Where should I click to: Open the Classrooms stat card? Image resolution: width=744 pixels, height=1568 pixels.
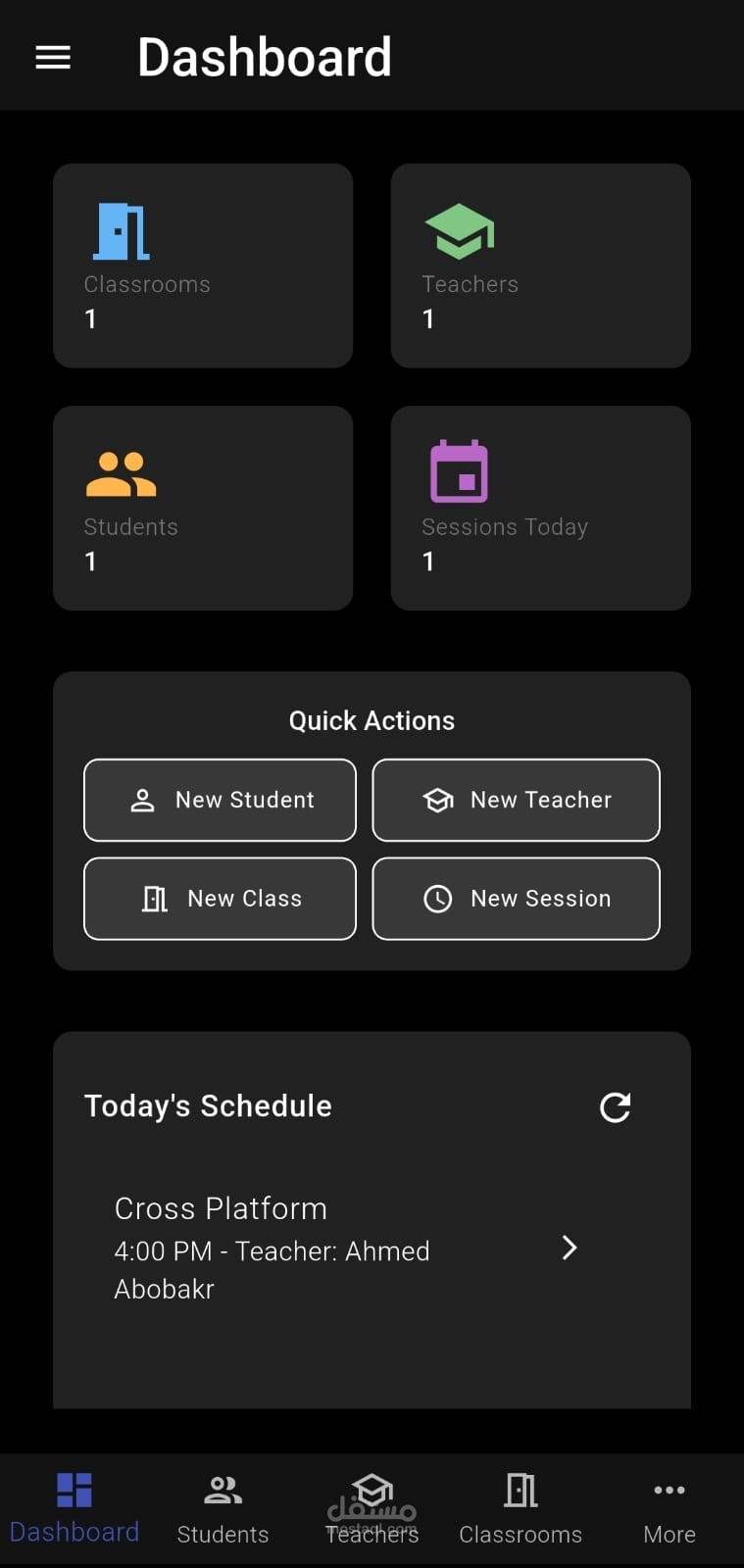coord(203,266)
